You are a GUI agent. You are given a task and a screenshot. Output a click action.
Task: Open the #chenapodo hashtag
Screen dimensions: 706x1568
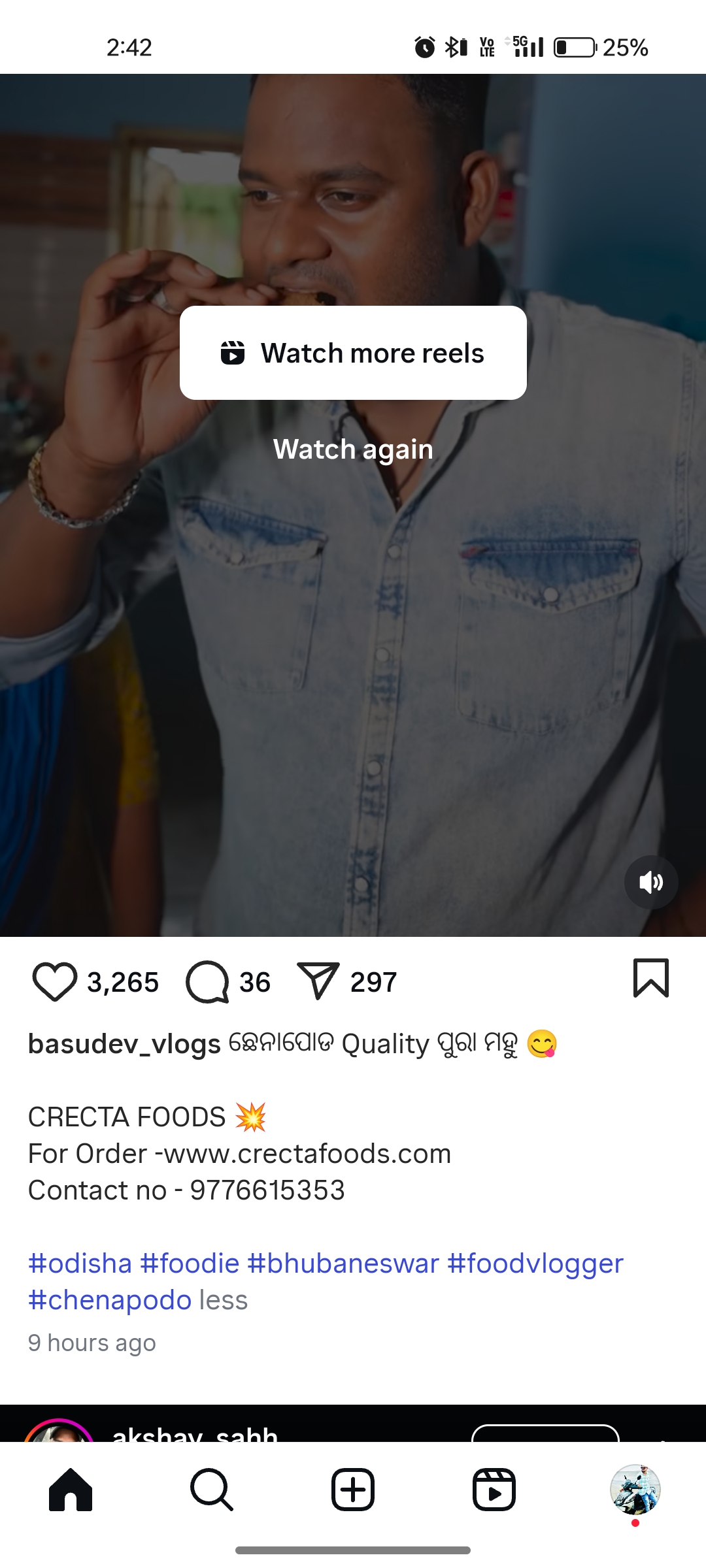click(110, 1300)
